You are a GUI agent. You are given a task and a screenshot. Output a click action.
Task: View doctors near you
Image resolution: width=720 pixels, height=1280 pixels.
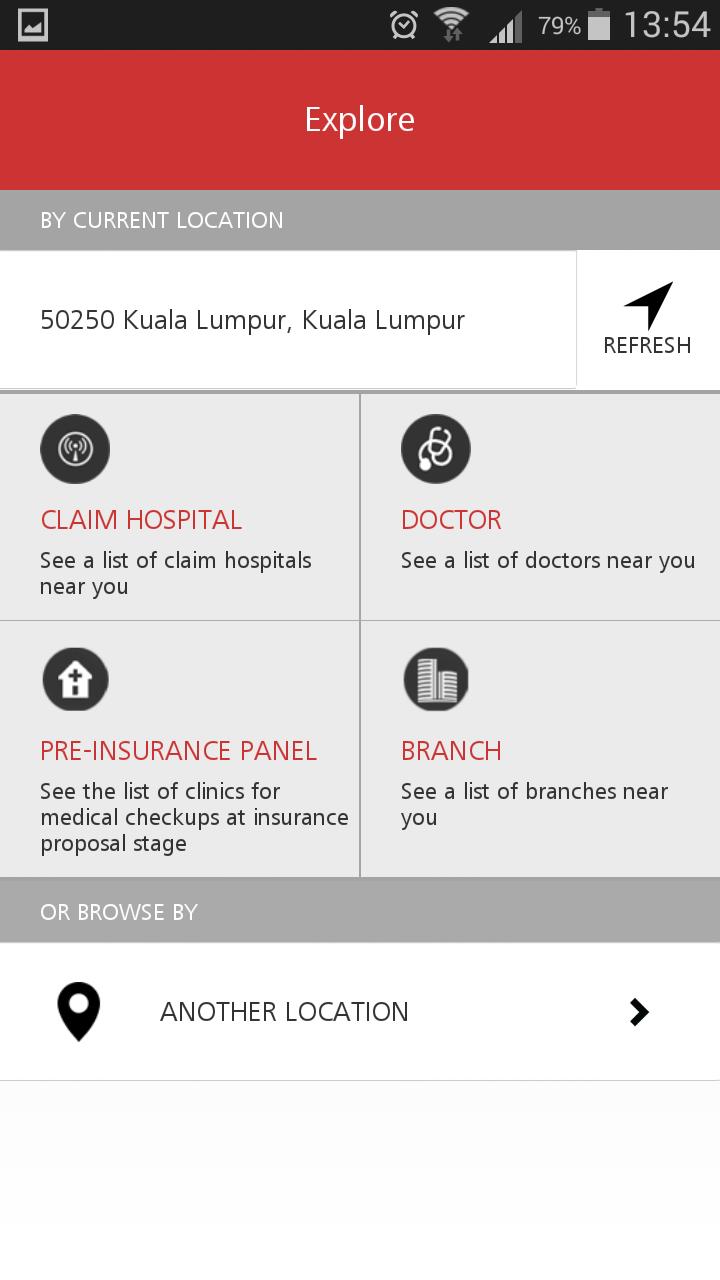pyautogui.click(x=540, y=507)
